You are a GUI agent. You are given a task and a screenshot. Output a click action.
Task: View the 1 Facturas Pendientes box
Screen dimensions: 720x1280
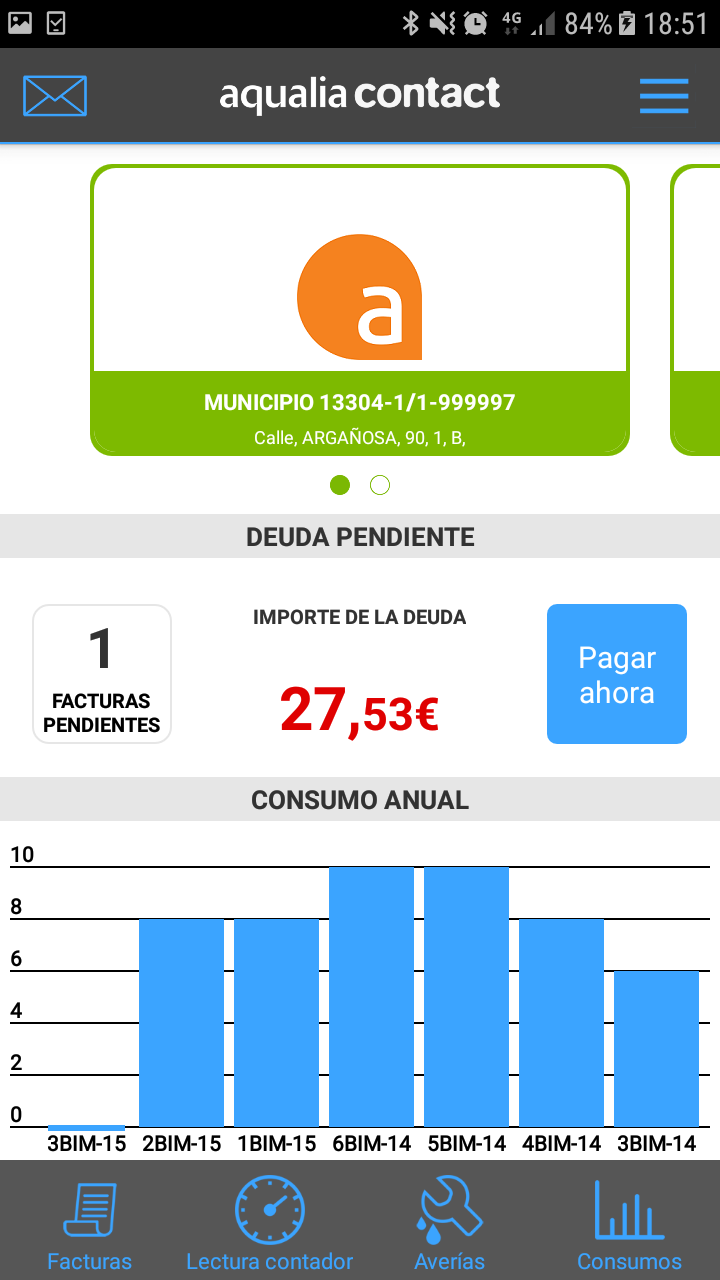pos(102,674)
